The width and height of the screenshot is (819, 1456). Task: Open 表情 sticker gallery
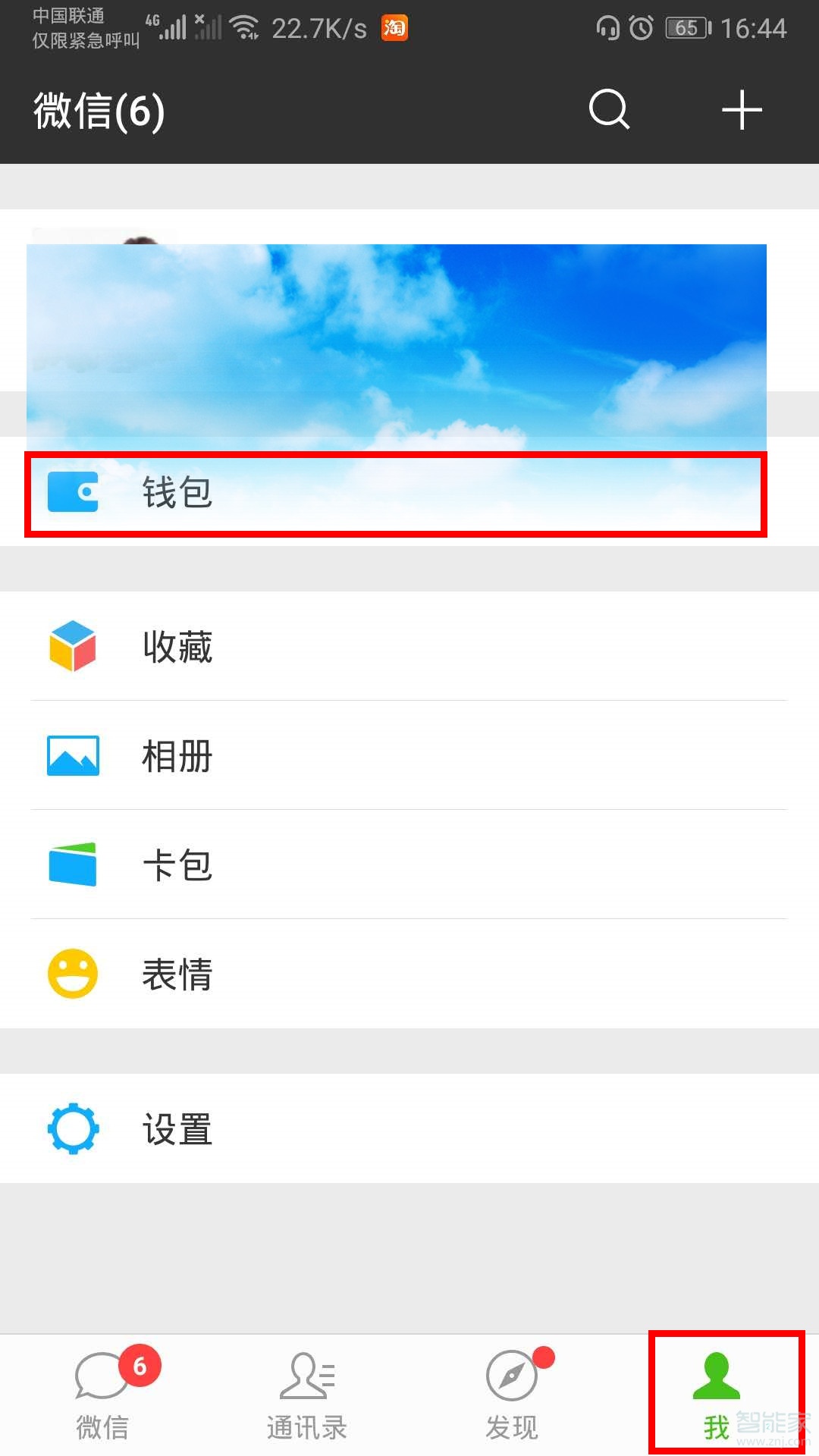[x=409, y=974]
